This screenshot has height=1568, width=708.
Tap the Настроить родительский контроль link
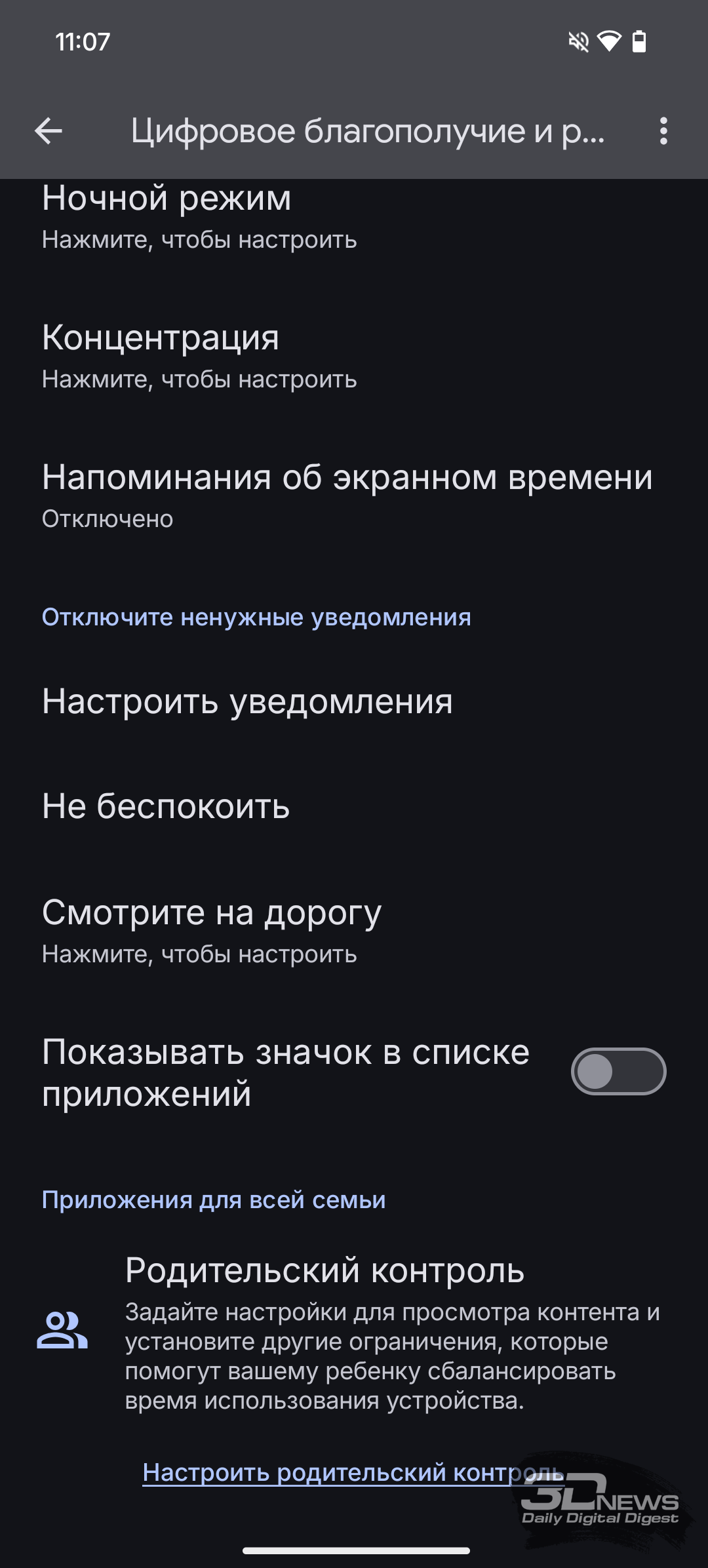point(353,1472)
